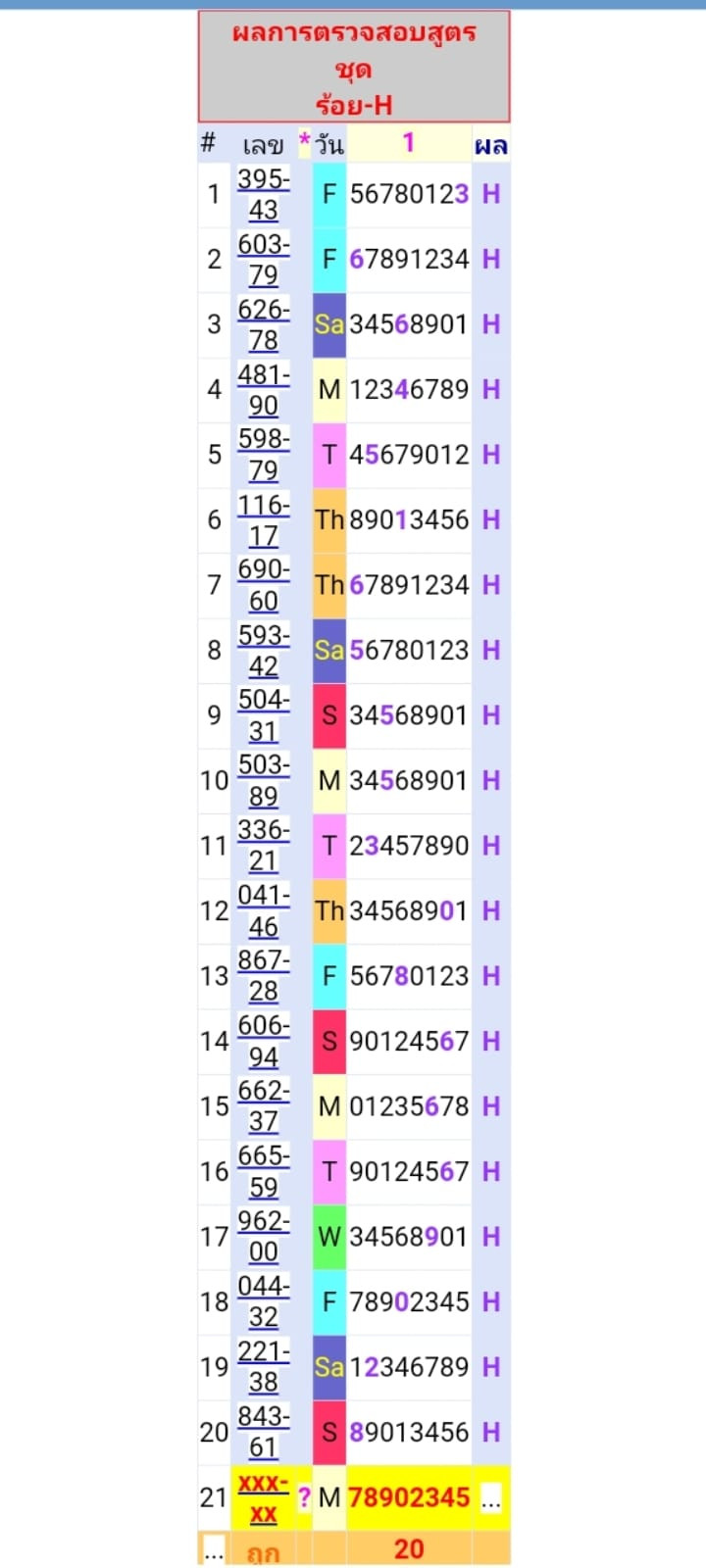Open the 336-21 link

[263, 845]
